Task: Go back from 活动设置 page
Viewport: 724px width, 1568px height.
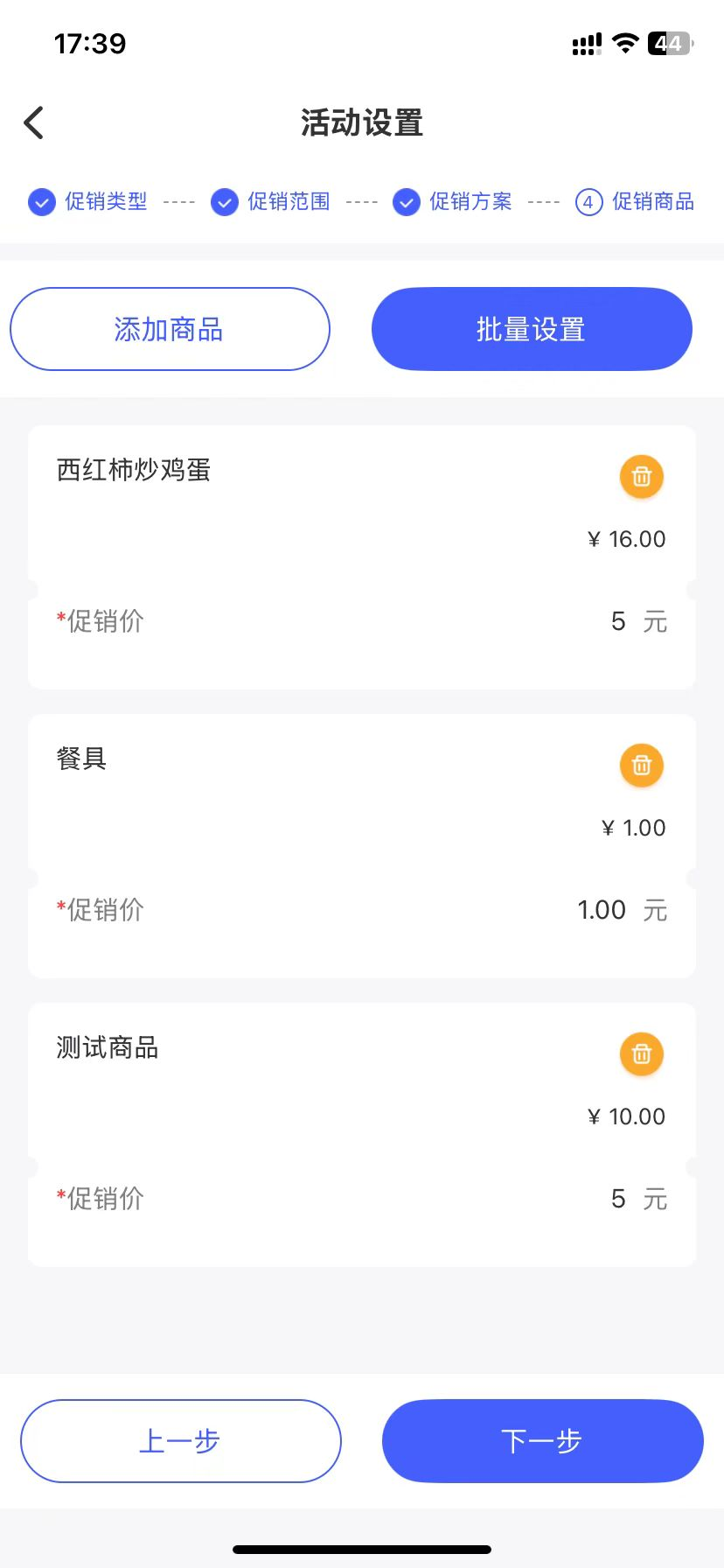Action: coord(34,123)
